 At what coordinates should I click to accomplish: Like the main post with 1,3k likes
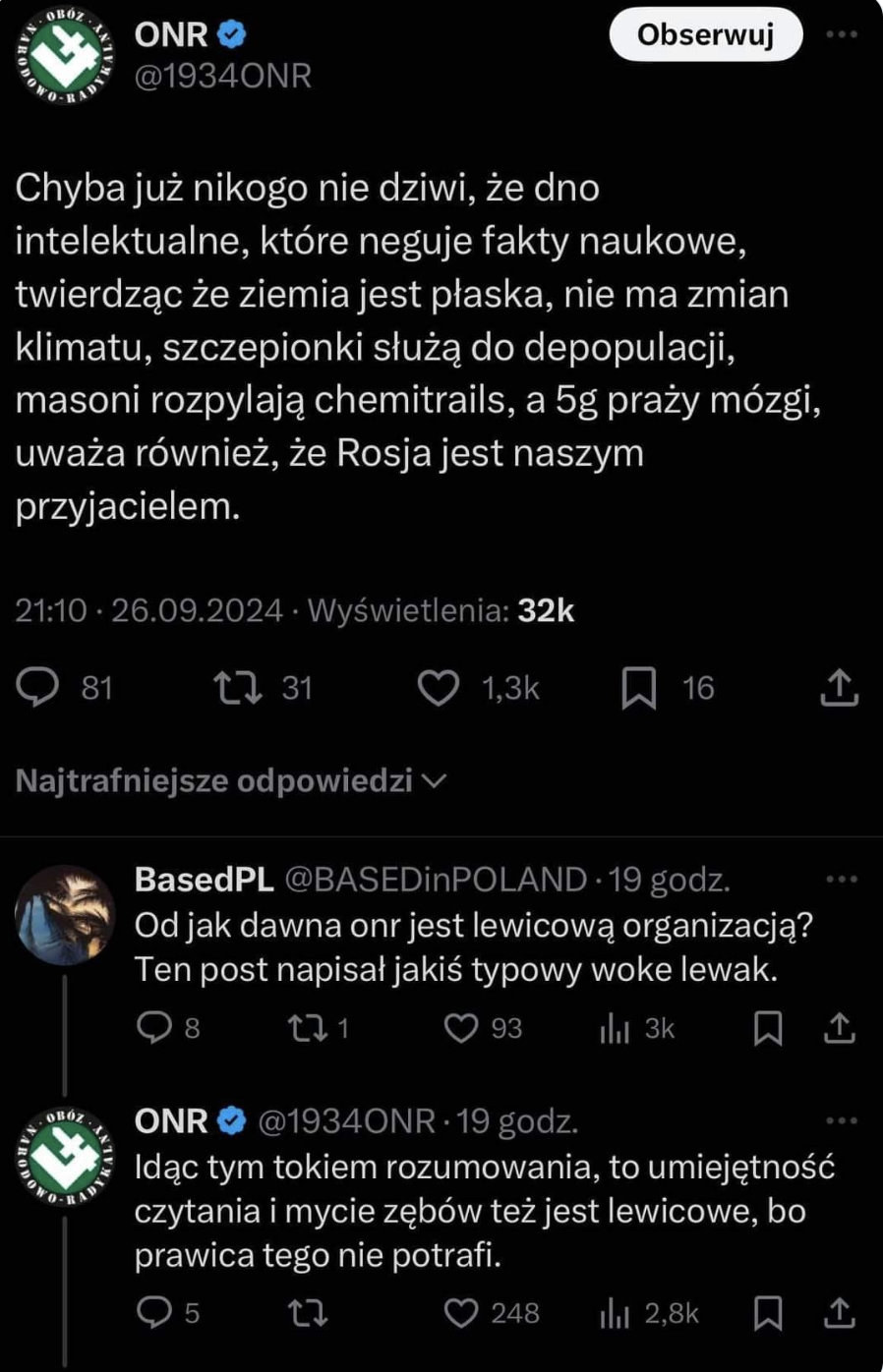coord(439,687)
